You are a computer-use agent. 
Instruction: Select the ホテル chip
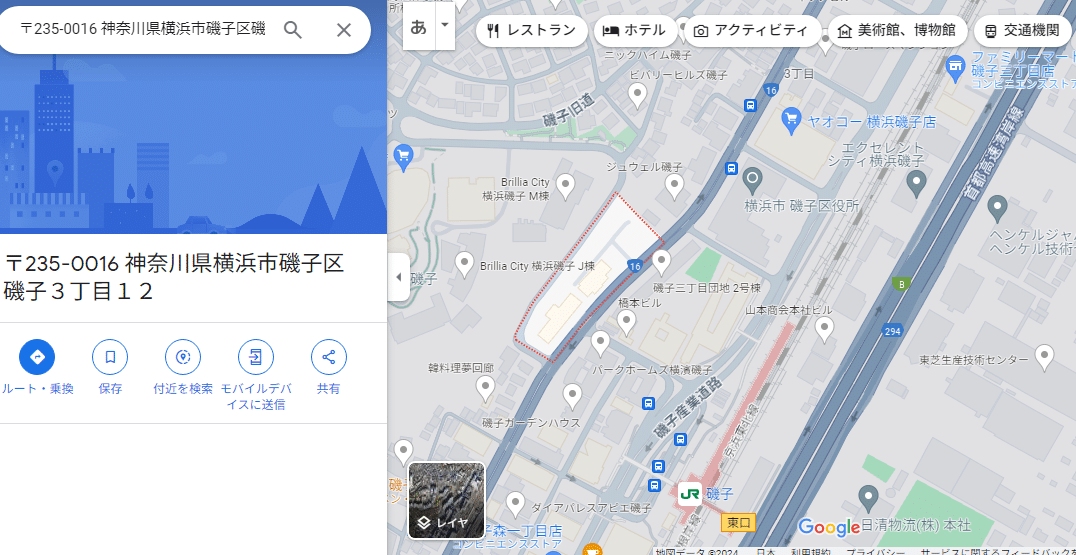click(634, 30)
